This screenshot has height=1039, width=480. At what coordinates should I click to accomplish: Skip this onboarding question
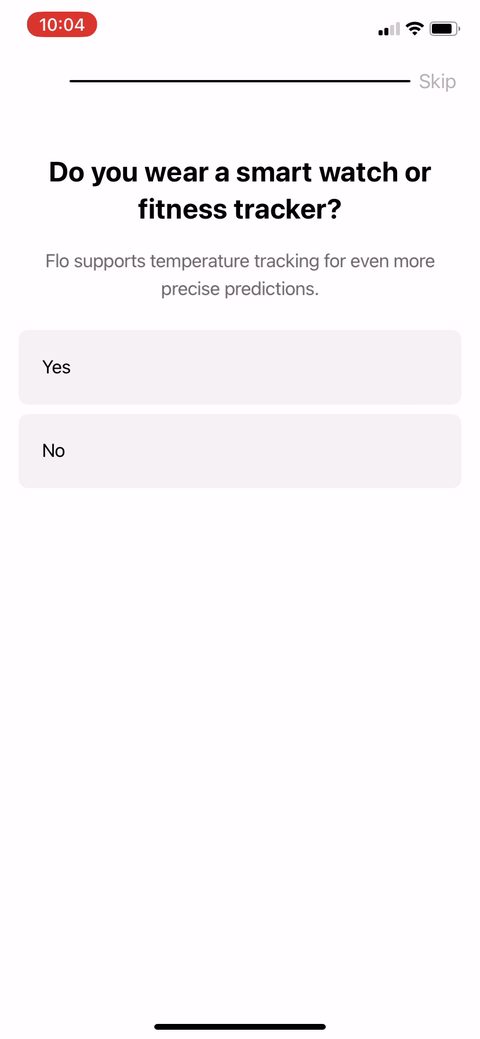pos(437,82)
